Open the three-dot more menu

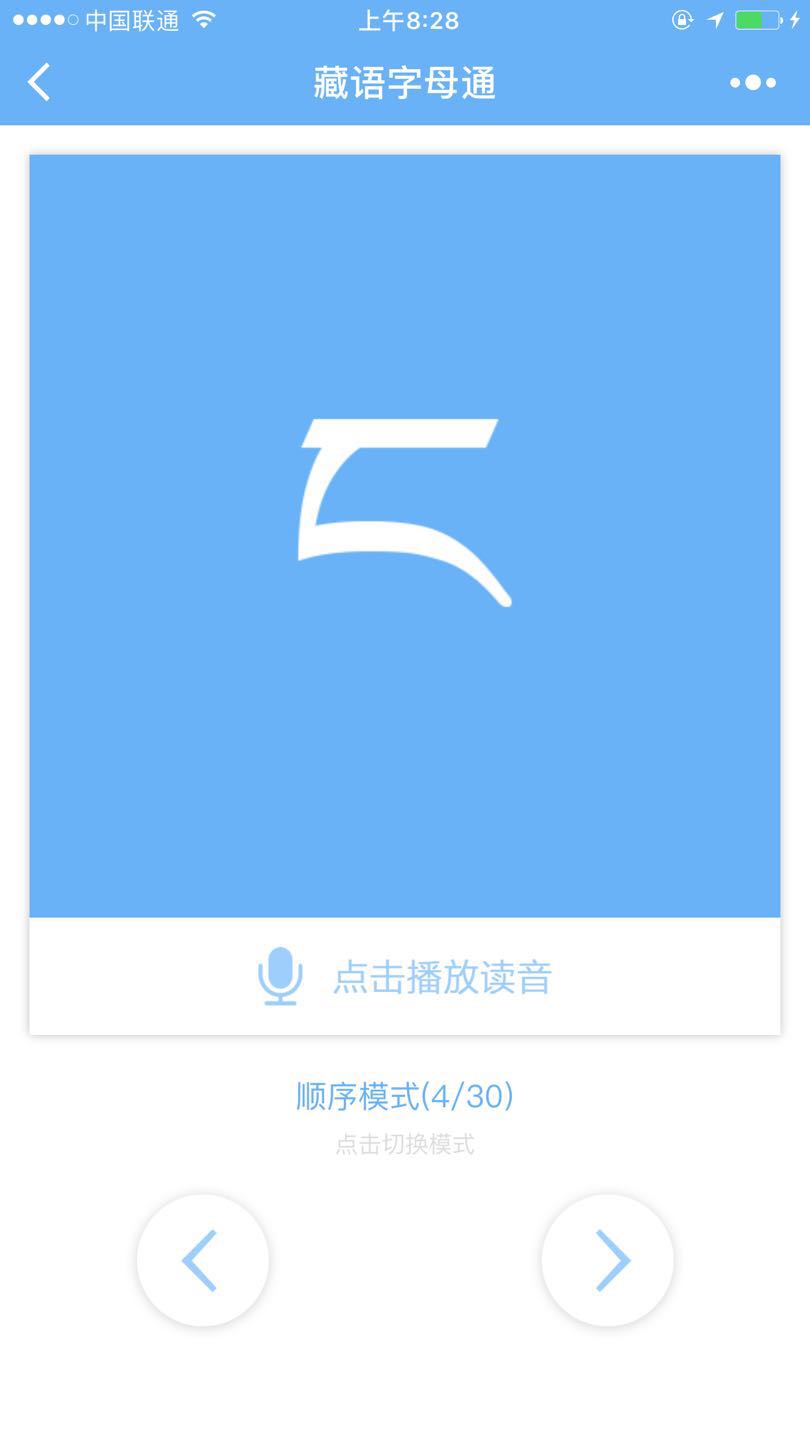pos(753,83)
